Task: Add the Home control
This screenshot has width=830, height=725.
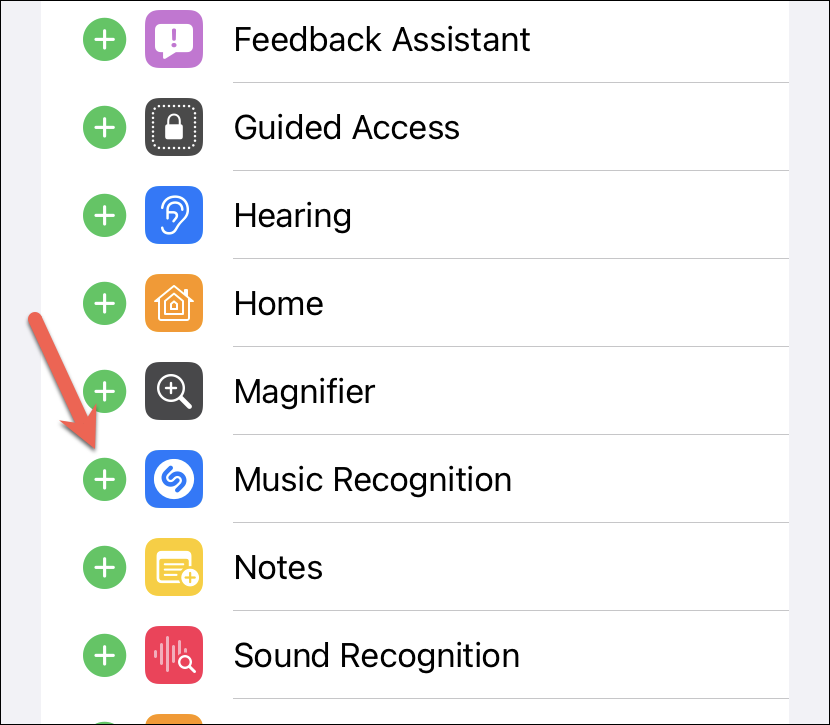Action: pyautogui.click(x=104, y=304)
